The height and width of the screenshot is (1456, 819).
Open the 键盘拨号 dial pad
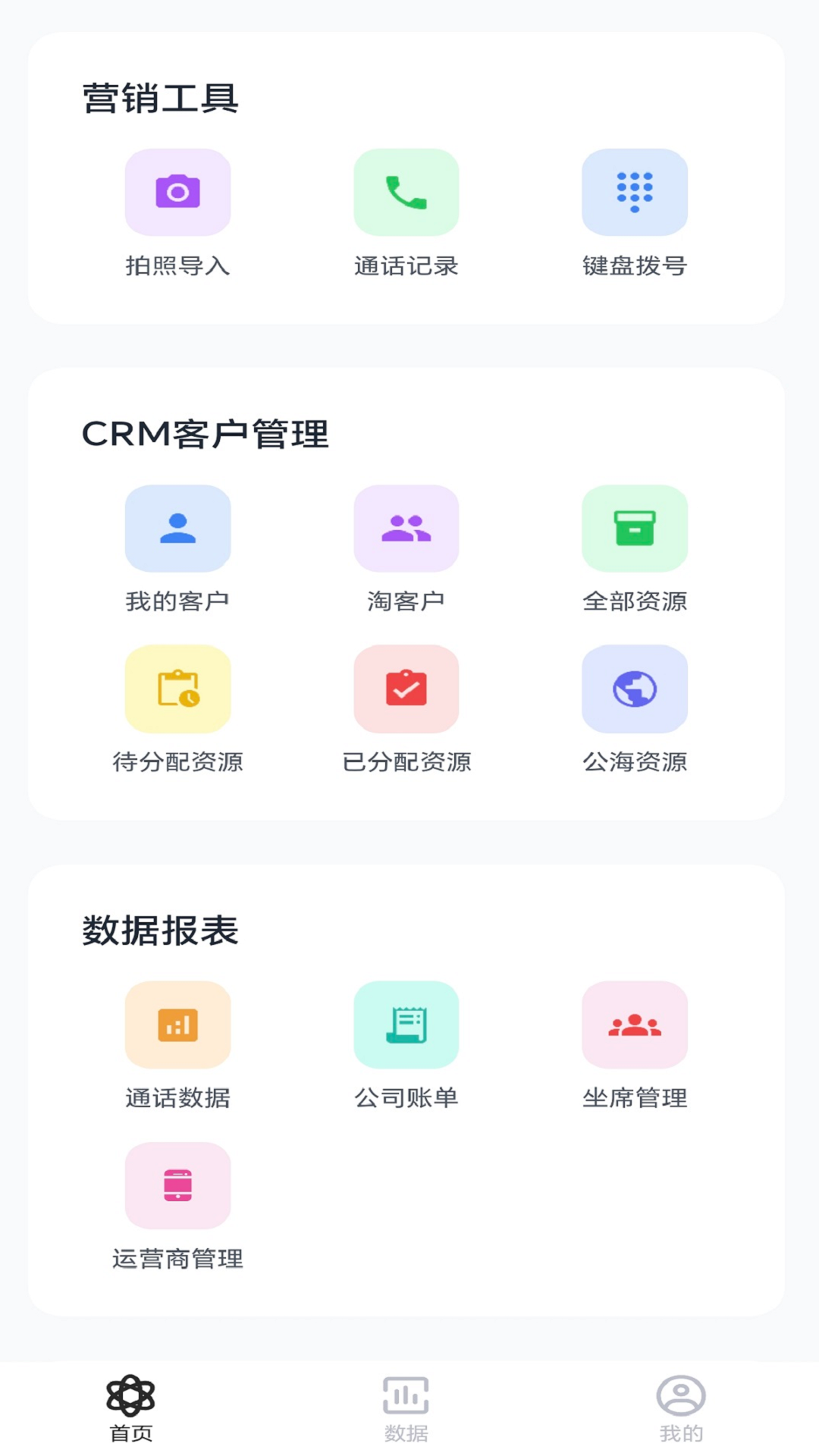click(635, 192)
